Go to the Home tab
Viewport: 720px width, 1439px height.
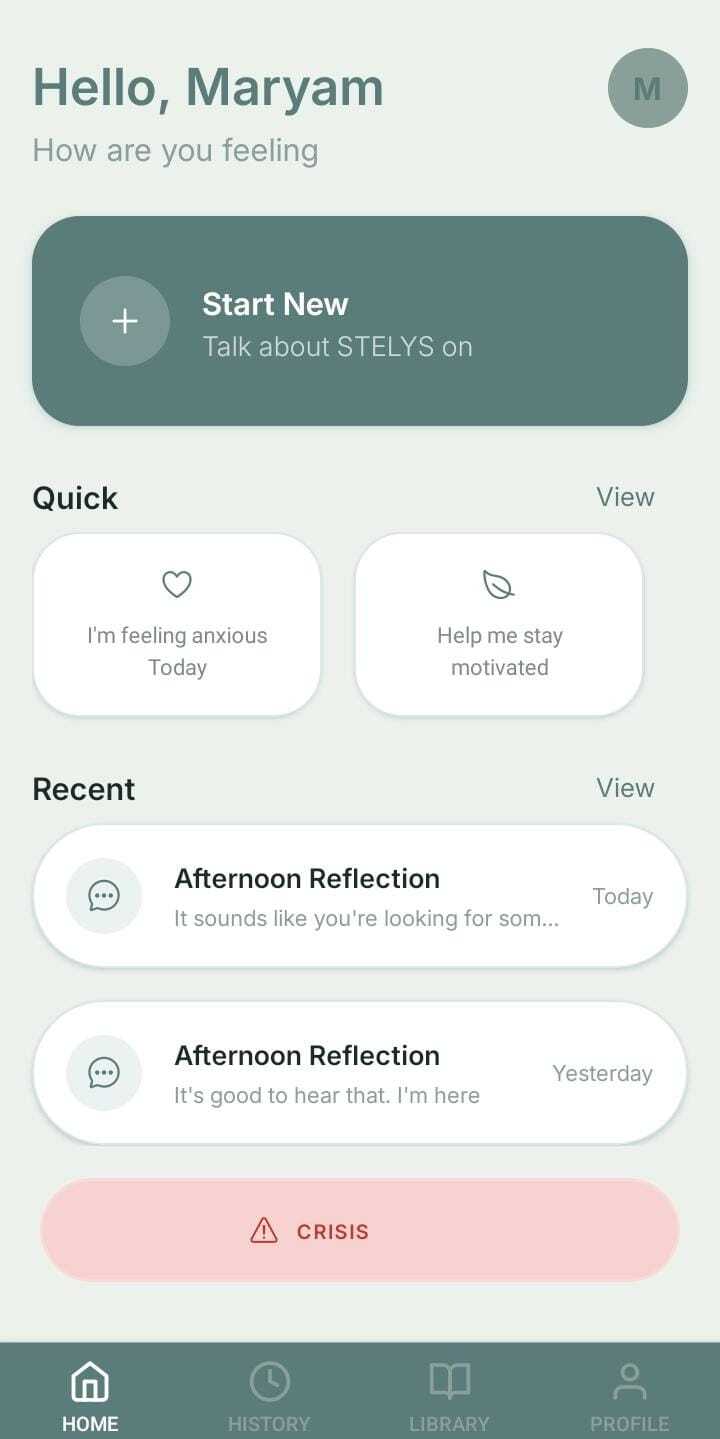coord(90,1397)
